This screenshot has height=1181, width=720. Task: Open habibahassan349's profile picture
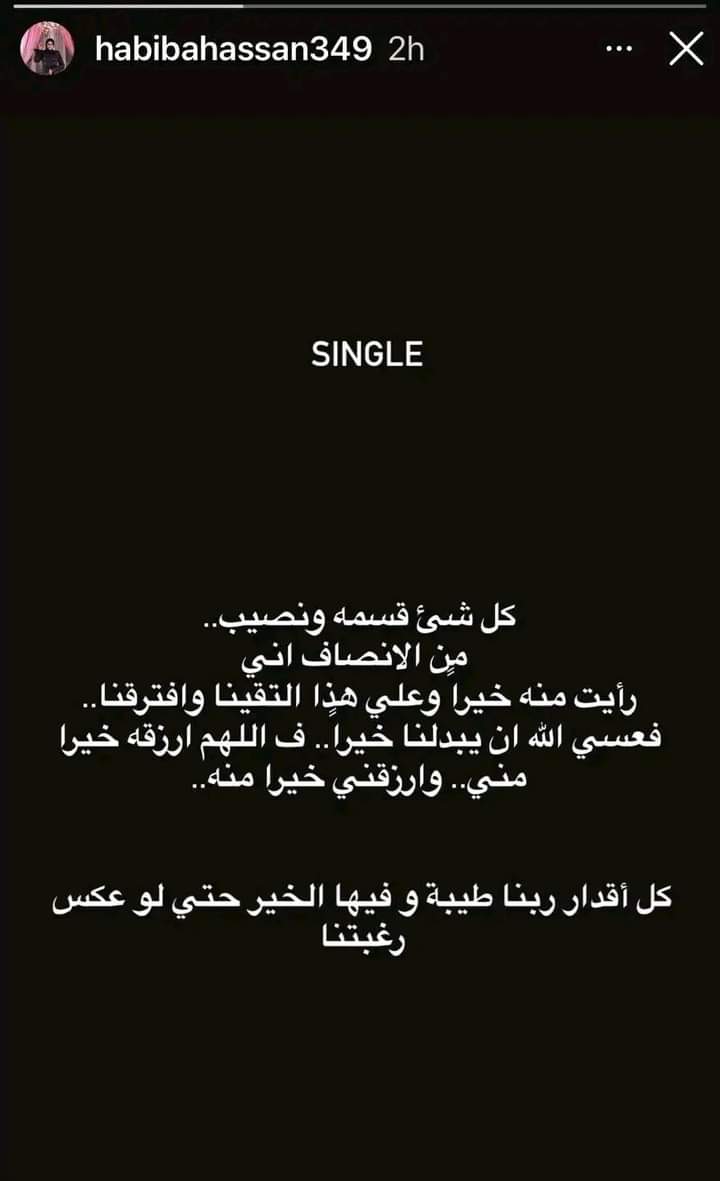tap(47, 49)
